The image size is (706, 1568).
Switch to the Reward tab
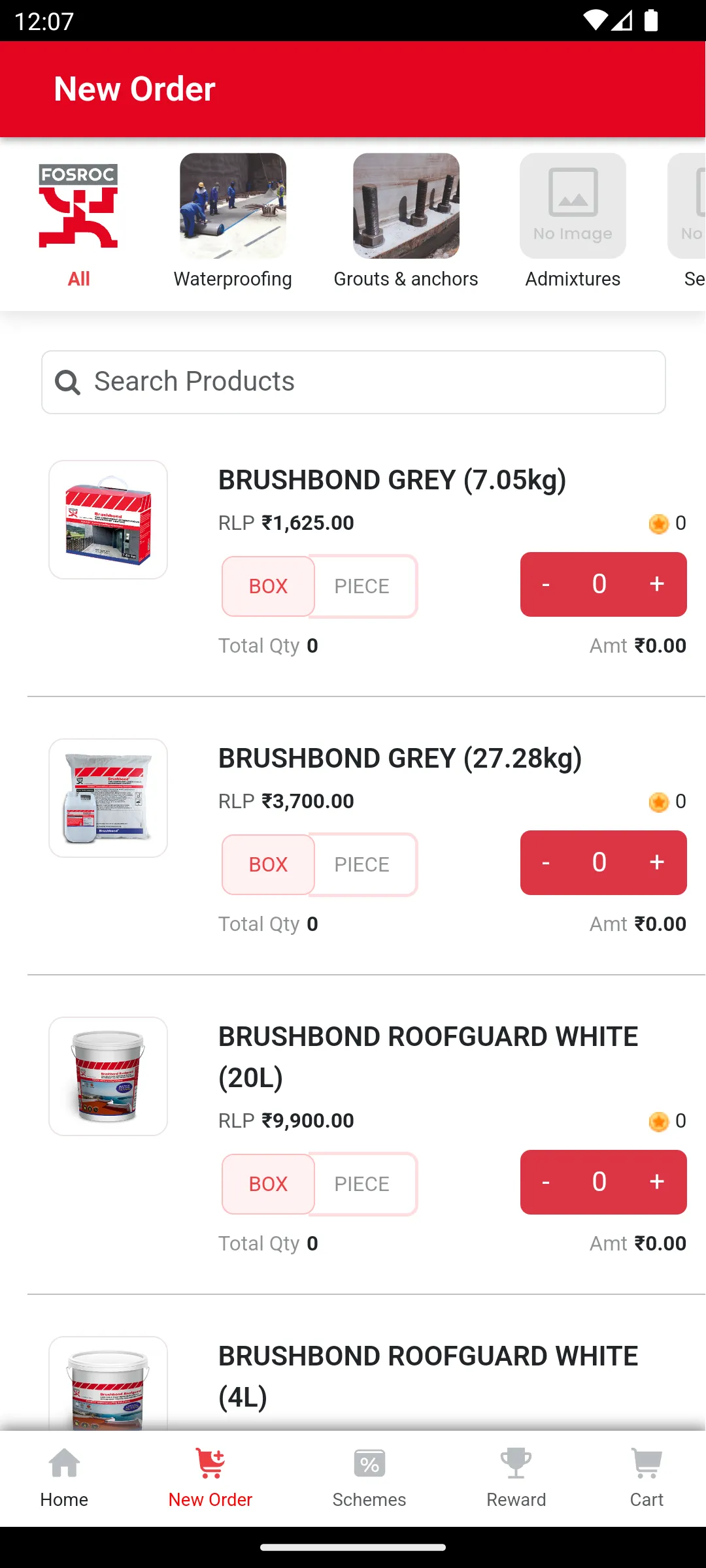(516, 1478)
